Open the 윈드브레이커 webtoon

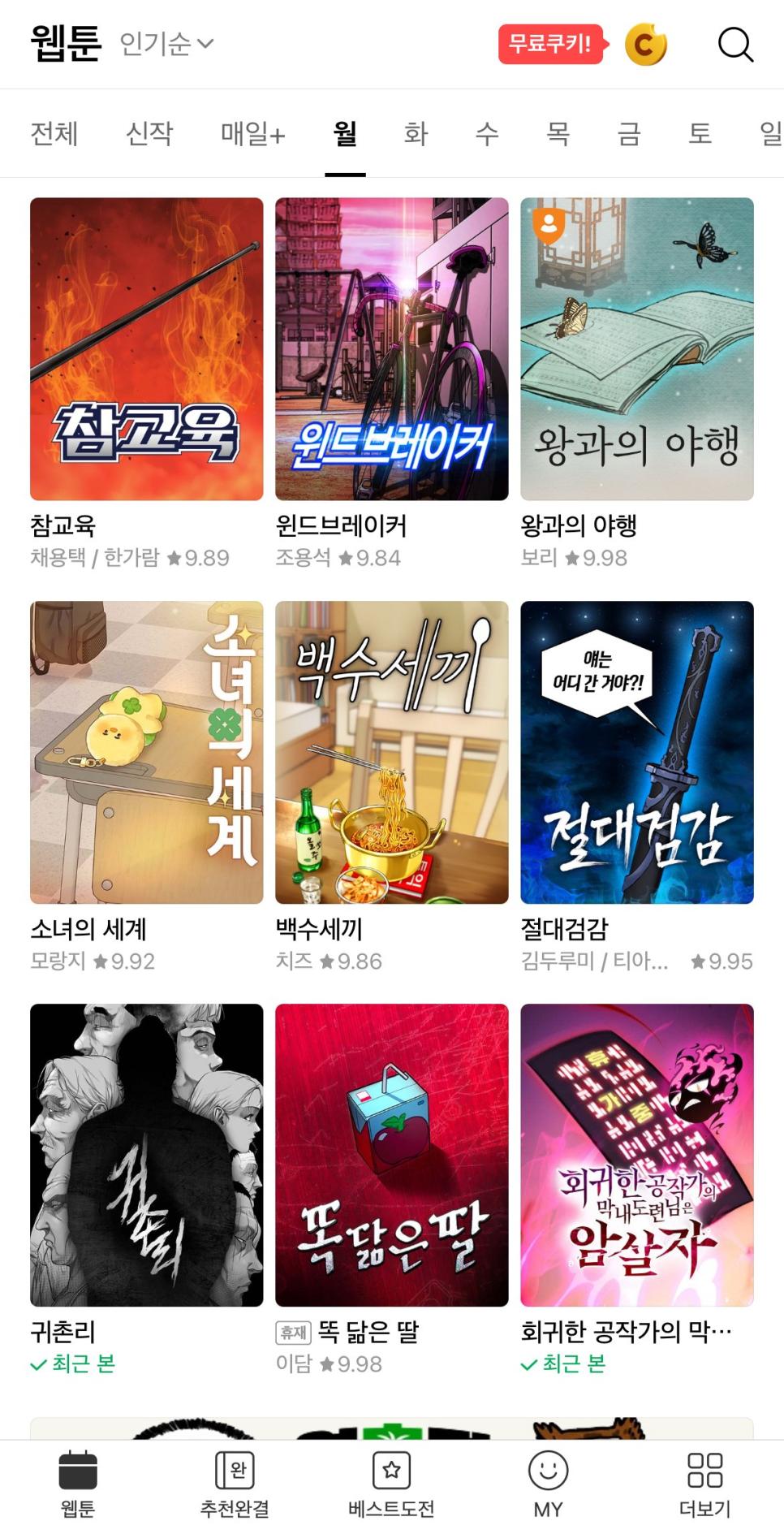391,349
